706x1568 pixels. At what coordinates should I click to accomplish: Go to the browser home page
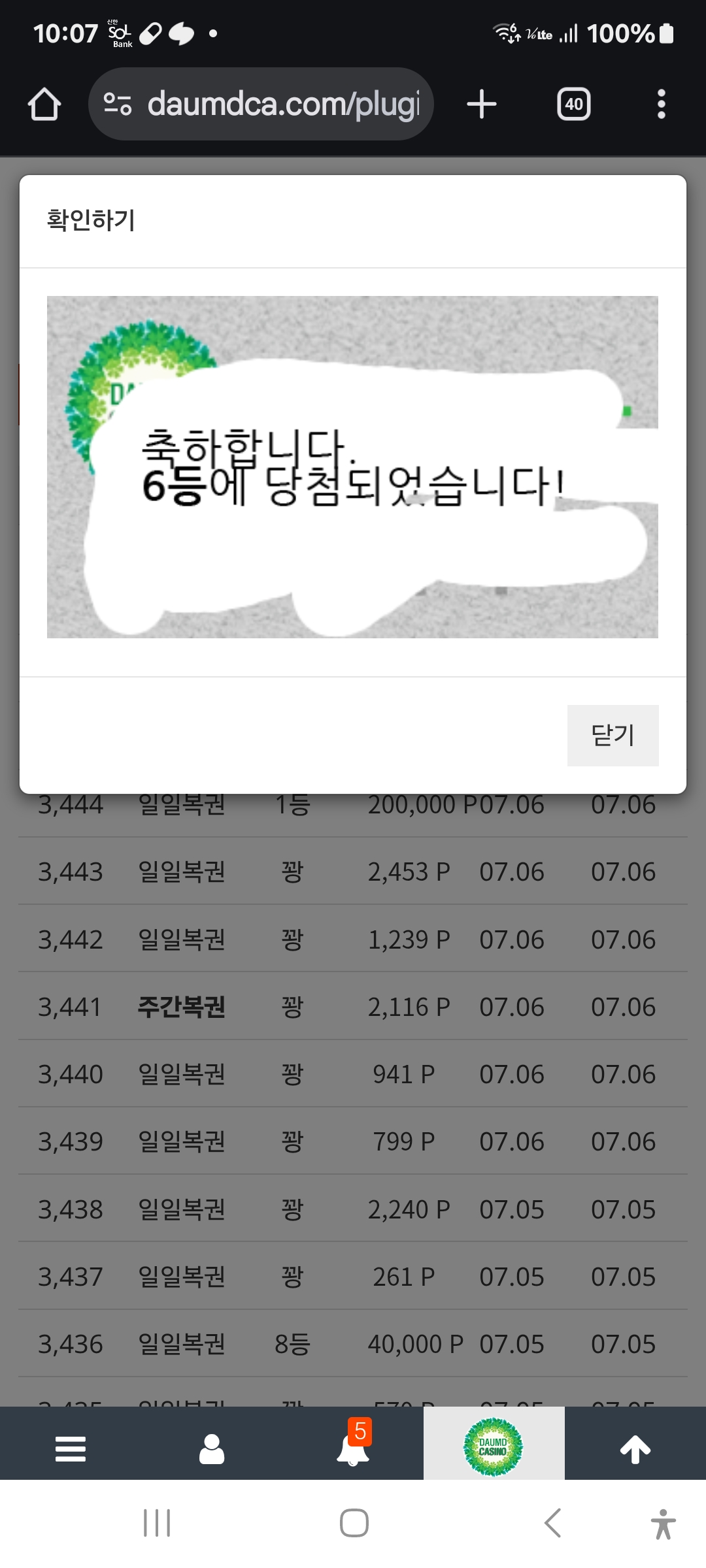click(44, 105)
